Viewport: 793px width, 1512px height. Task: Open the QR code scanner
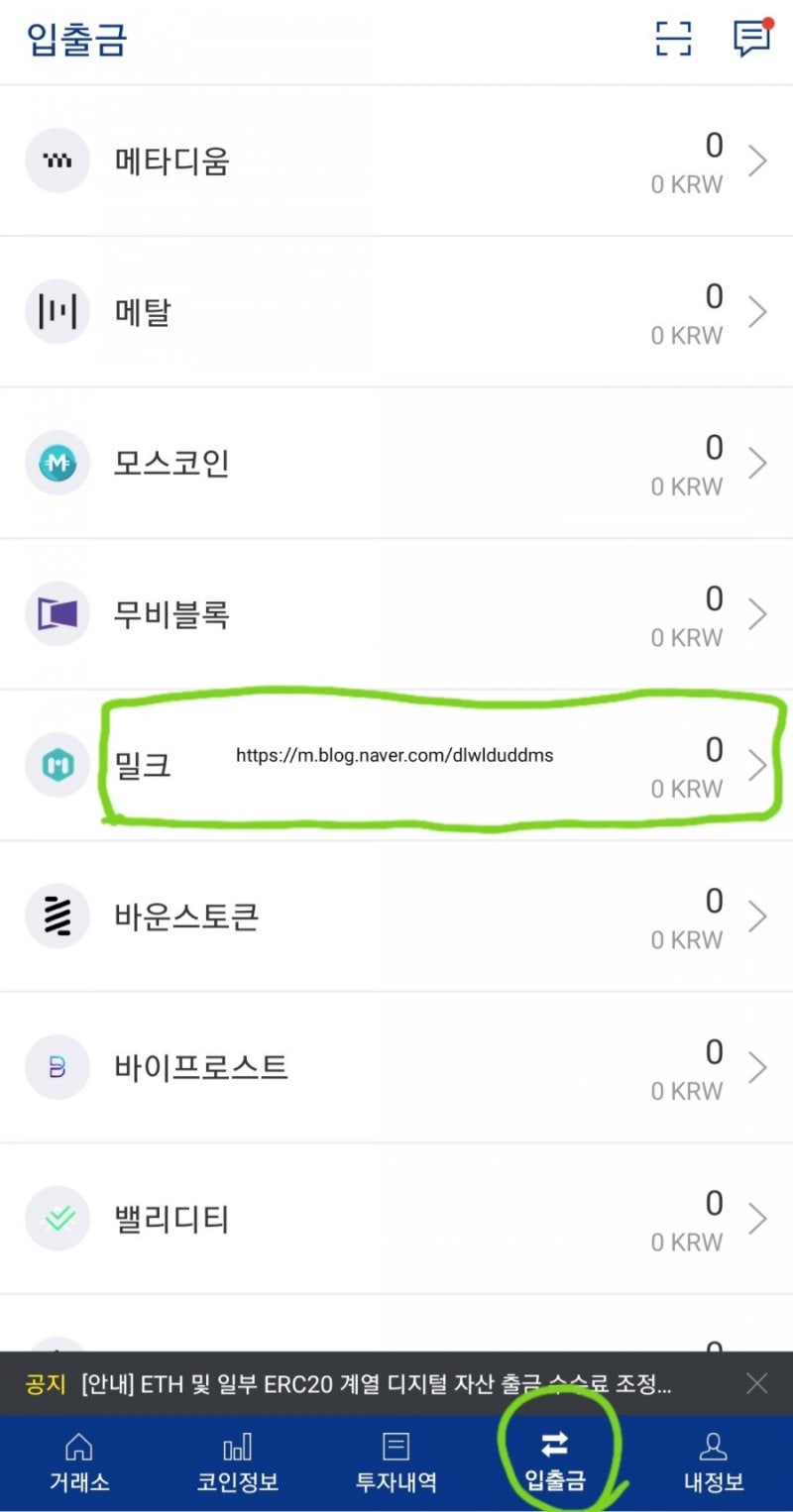pos(672,38)
